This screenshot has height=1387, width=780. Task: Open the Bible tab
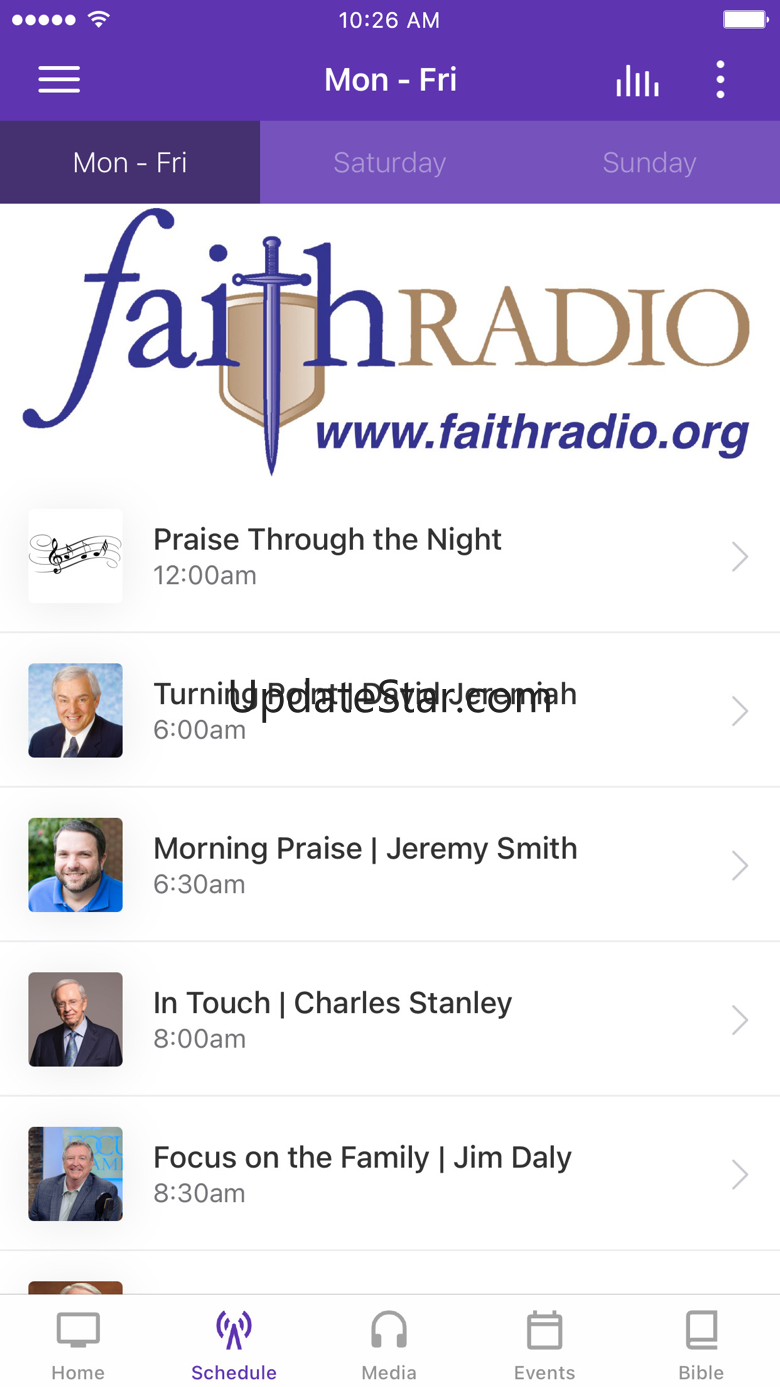point(701,1345)
